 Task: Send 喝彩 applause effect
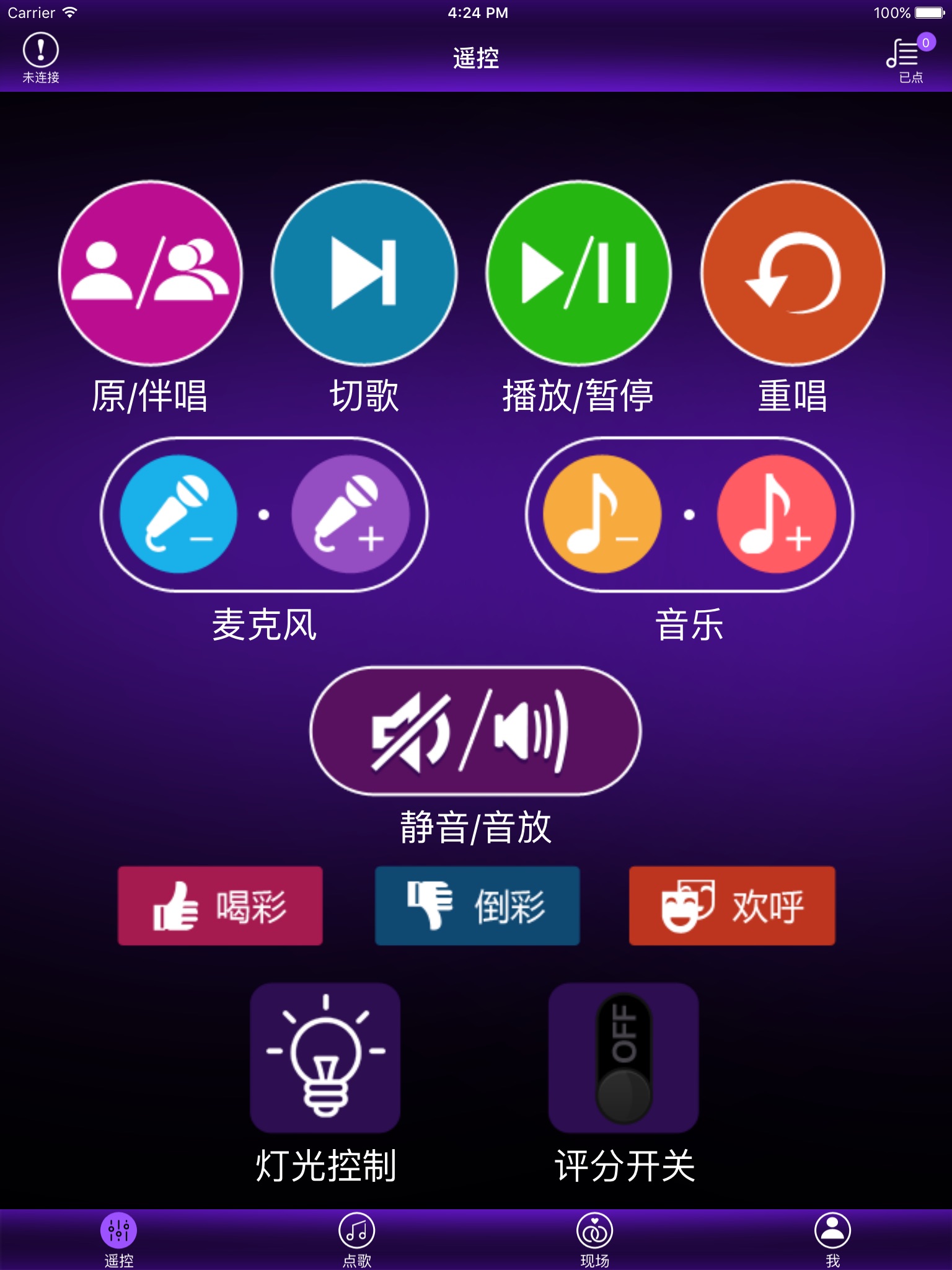coord(220,906)
